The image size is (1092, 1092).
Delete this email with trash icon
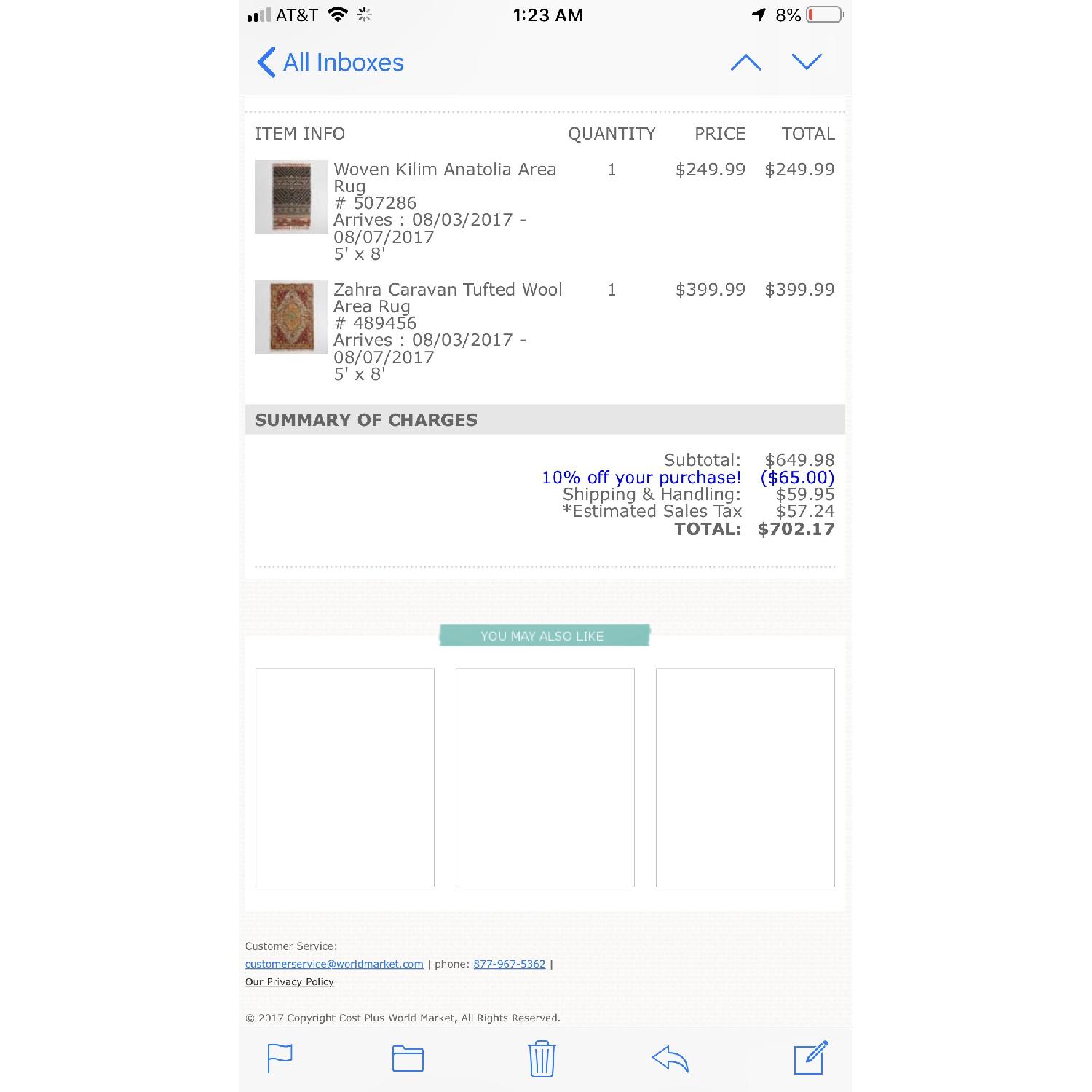pos(542,1058)
